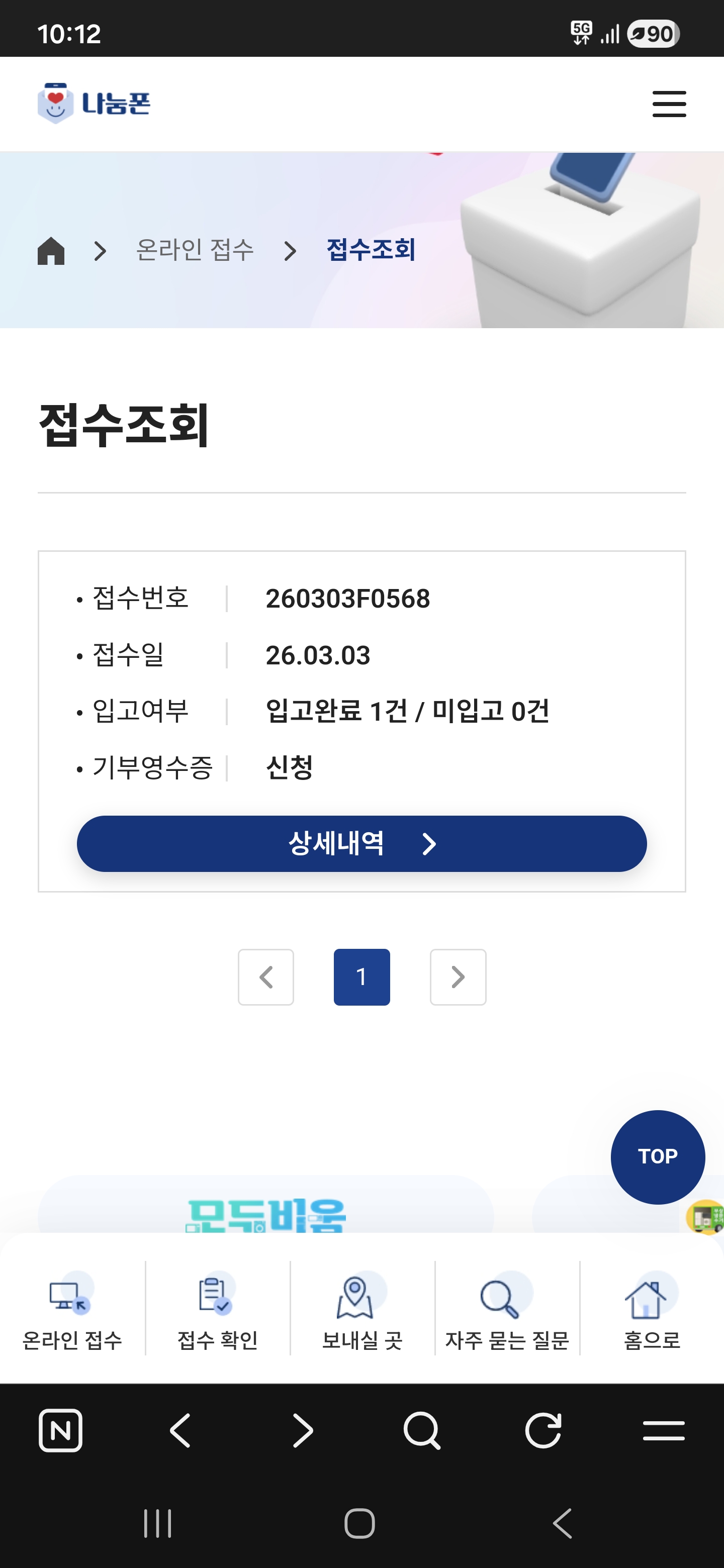Open 온라인 접수 breadcrumb link
Viewport: 724px width, 1568px height.
click(x=194, y=250)
